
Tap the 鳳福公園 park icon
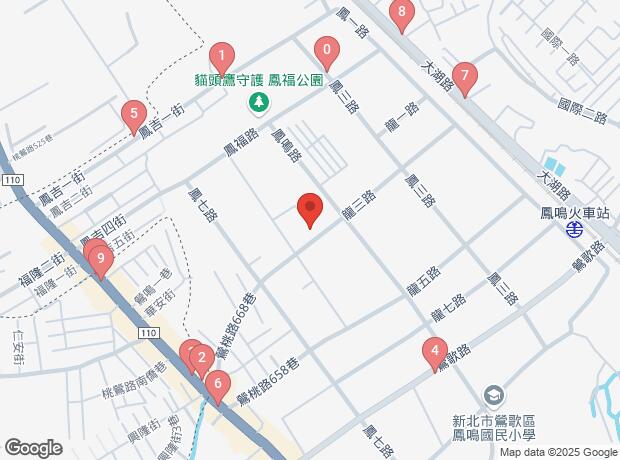[259, 101]
